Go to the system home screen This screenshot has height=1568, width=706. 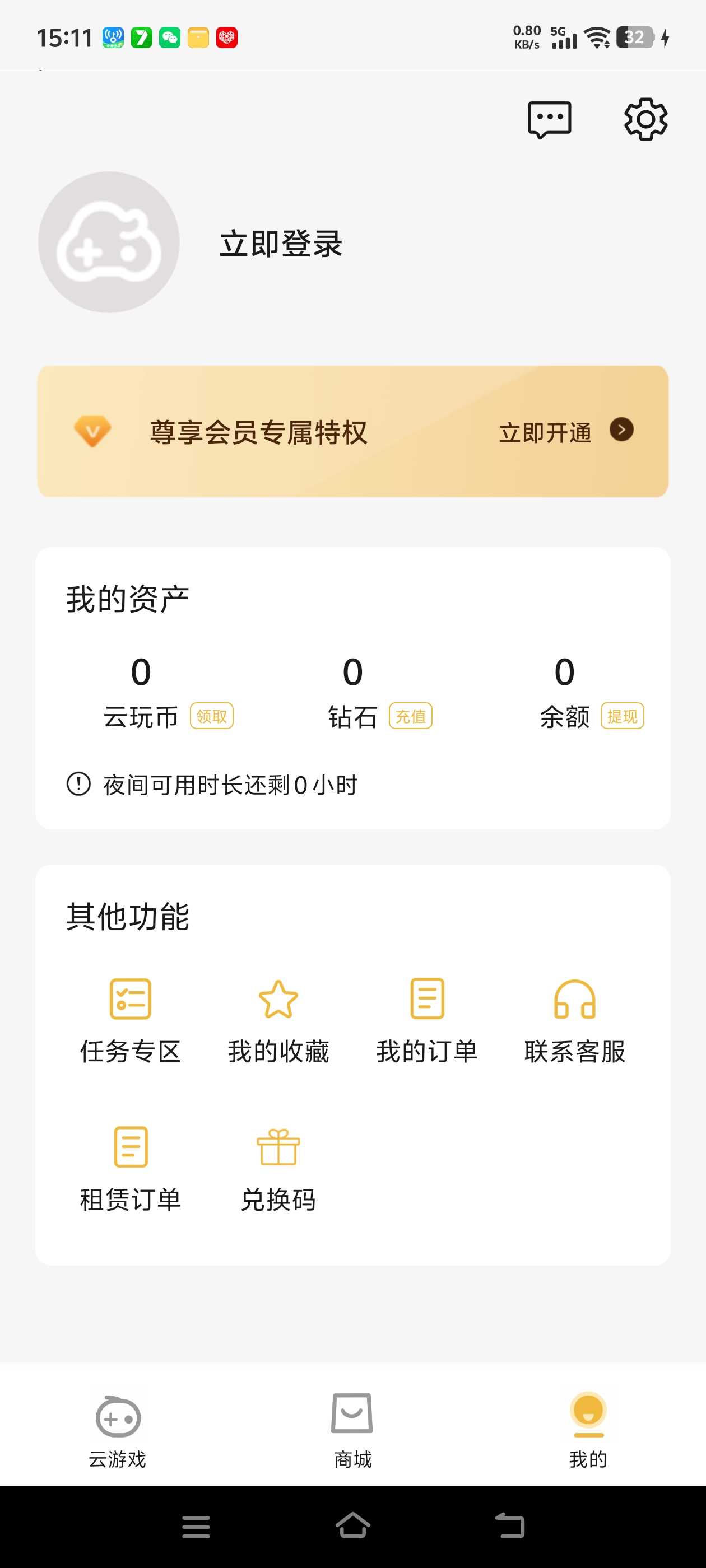[352, 1525]
